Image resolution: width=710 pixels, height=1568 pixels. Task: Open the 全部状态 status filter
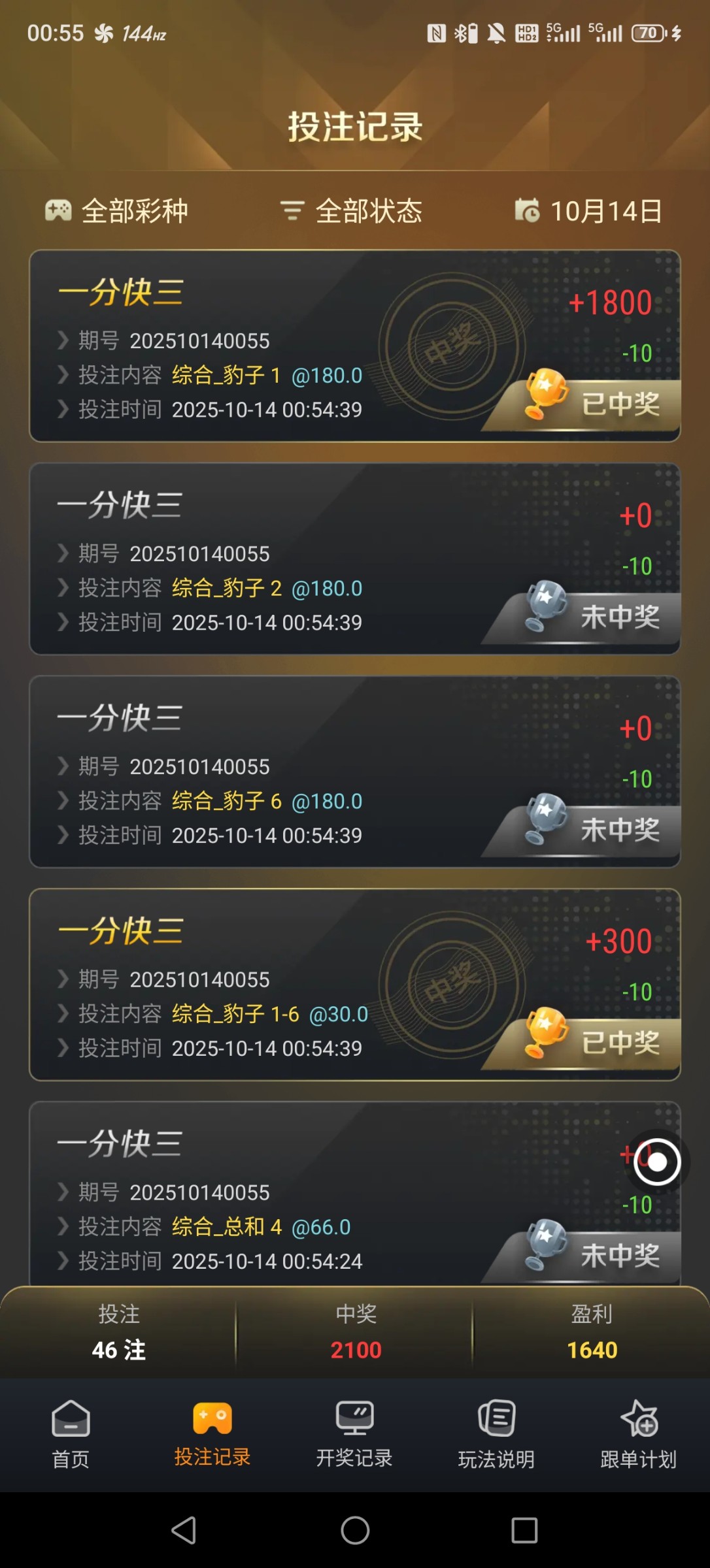[352, 211]
